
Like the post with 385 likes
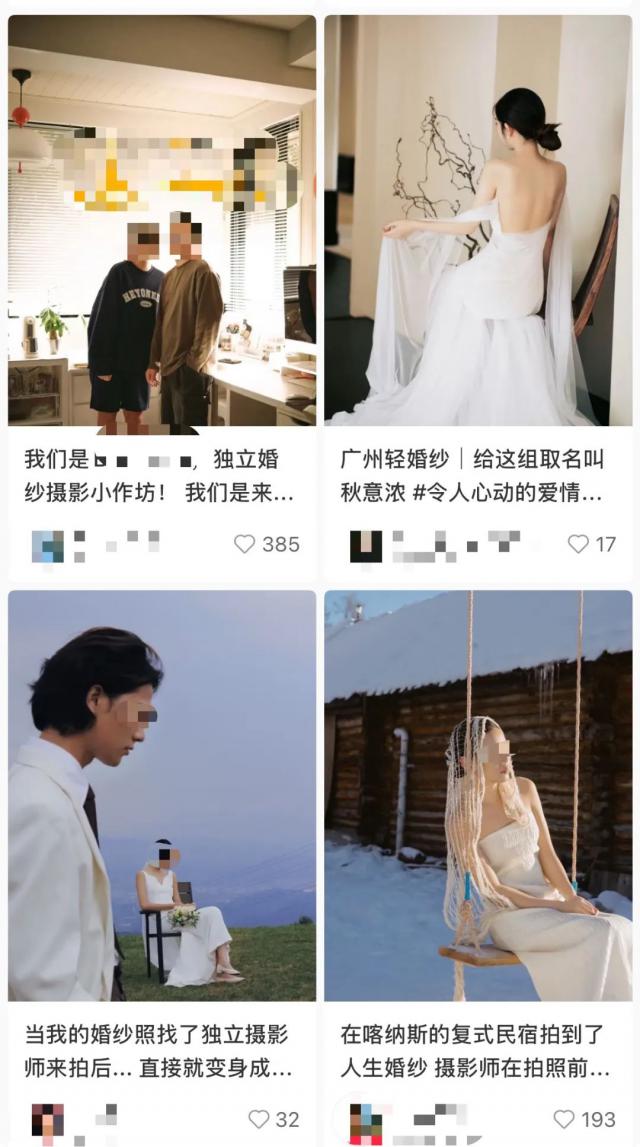tap(244, 544)
